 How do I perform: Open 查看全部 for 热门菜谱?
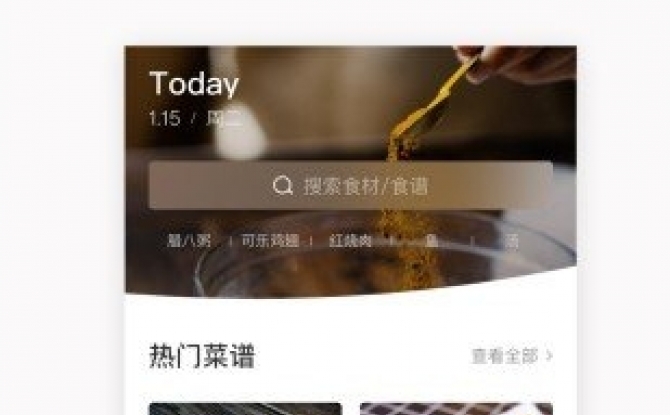click(x=512, y=355)
